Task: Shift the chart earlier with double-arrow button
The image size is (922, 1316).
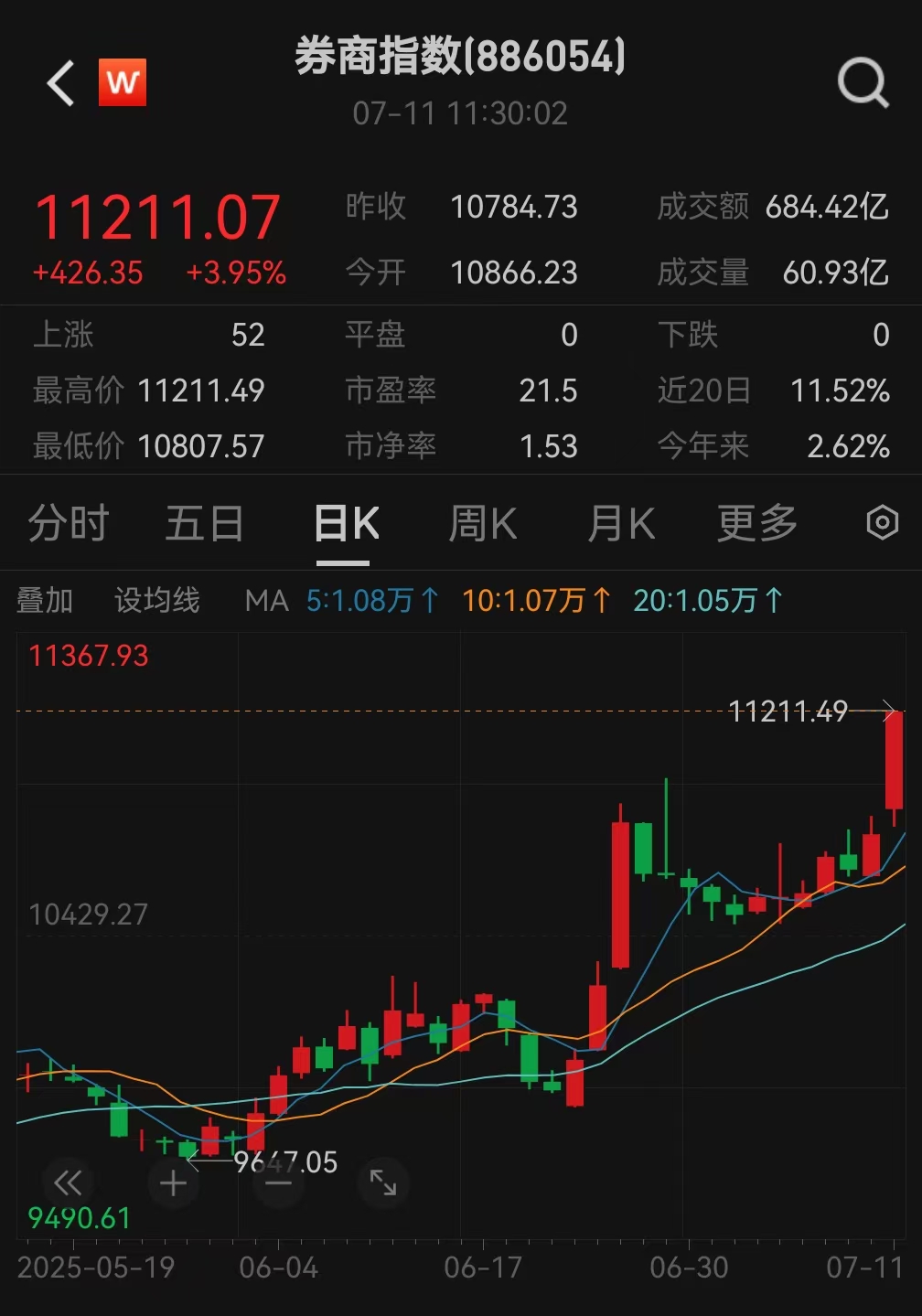Action: [68, 1183]
